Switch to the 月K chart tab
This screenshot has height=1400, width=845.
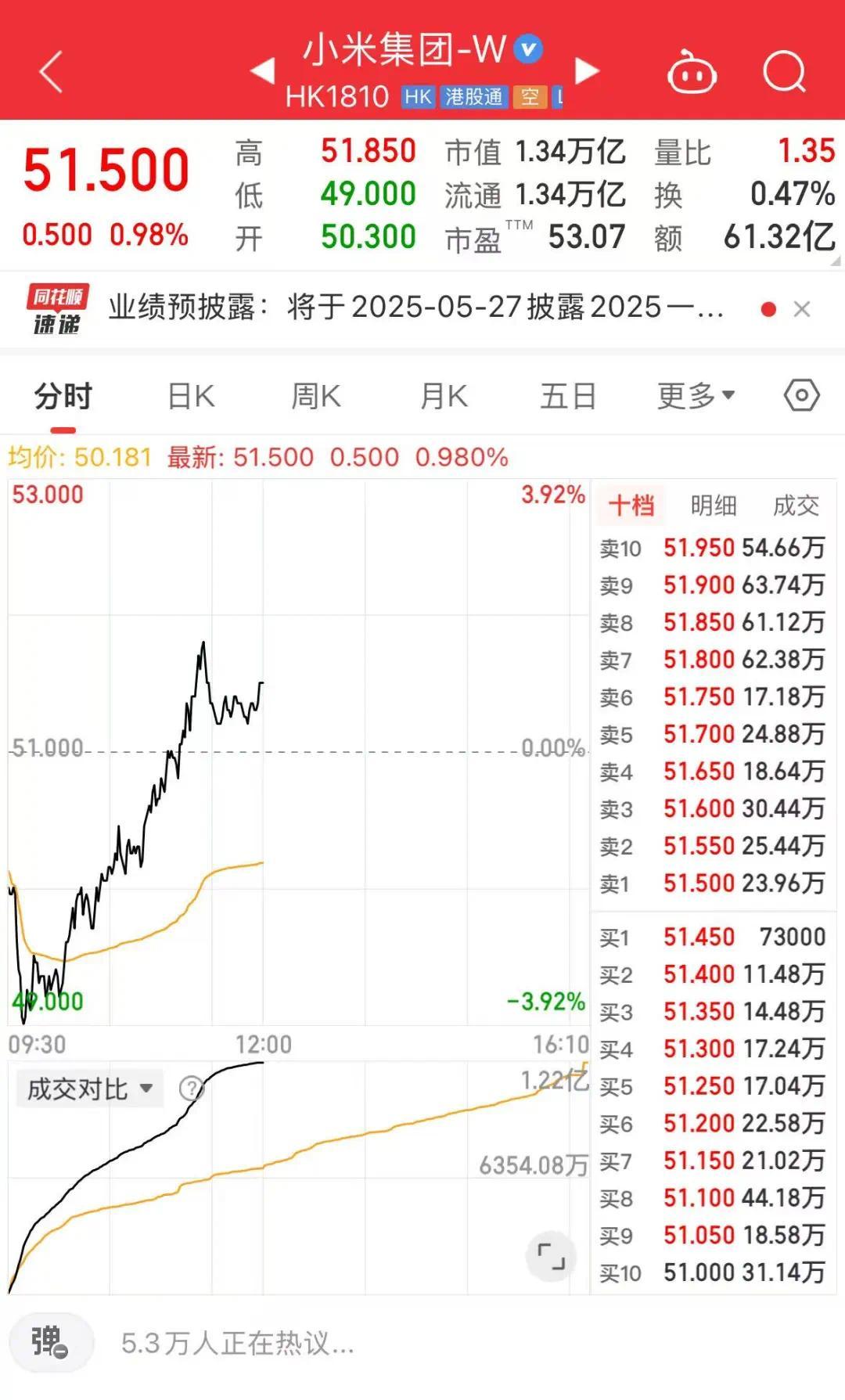(x=444, y=397)
